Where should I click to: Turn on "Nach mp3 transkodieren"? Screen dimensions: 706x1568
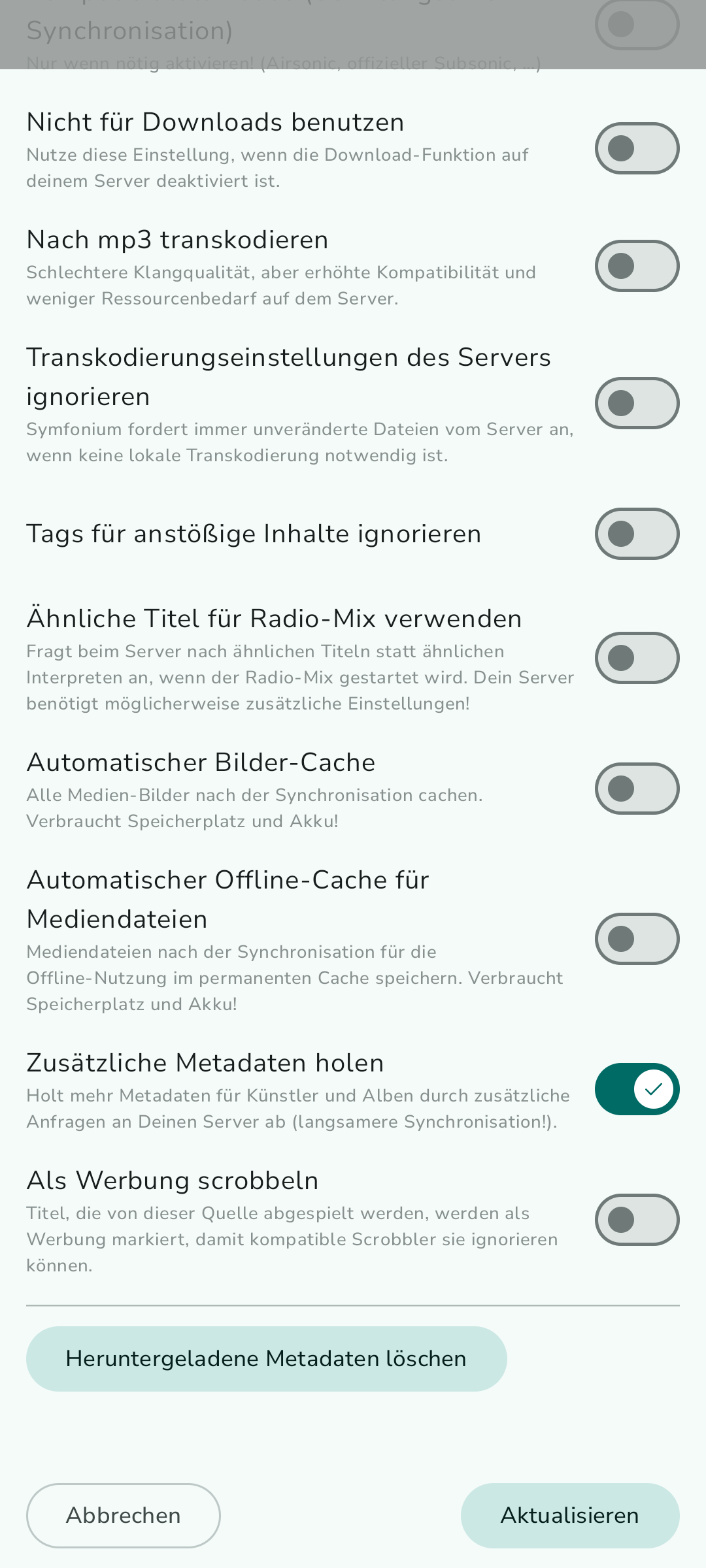pyautogui.click(x=637, y=266)
